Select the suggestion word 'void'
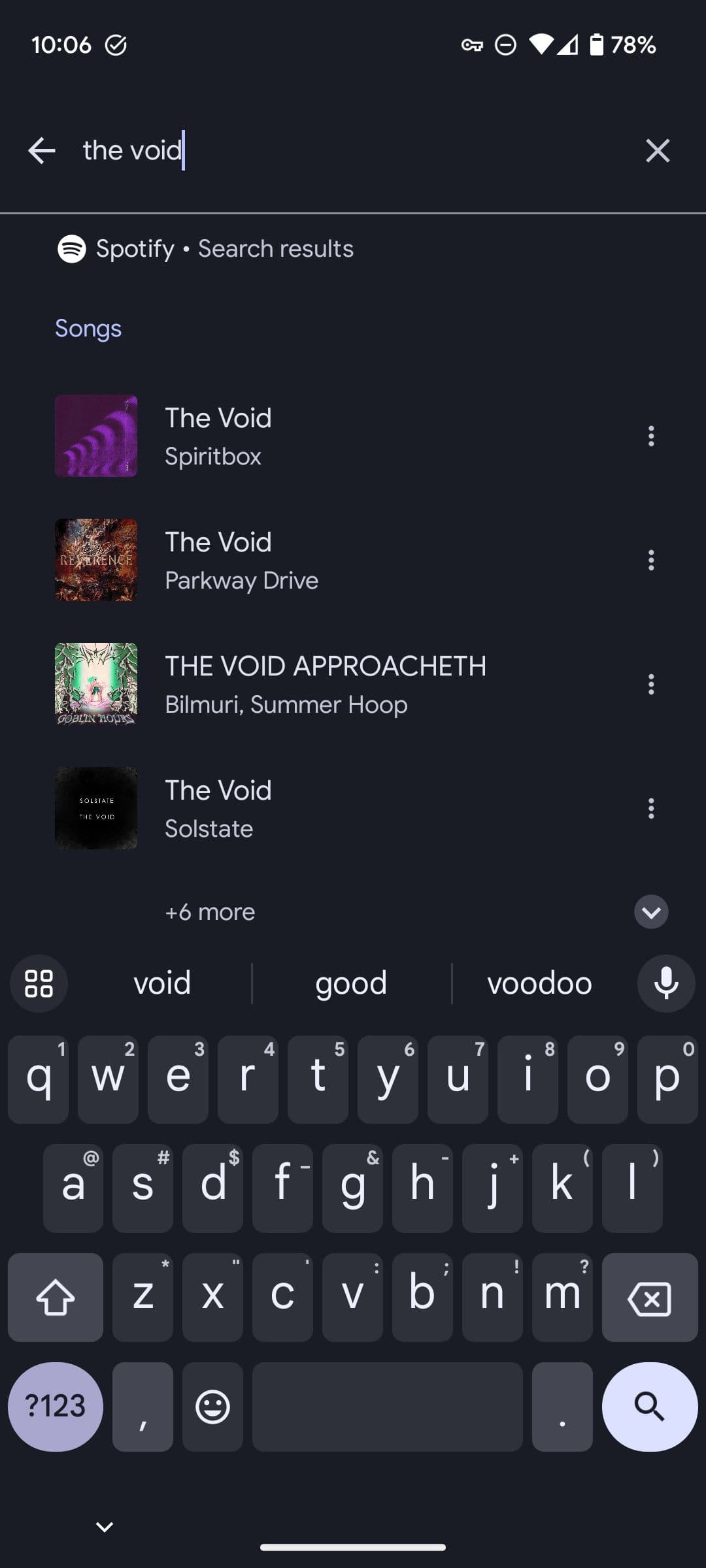Viewport: 706px width, 1568px height. pos(161,983)
